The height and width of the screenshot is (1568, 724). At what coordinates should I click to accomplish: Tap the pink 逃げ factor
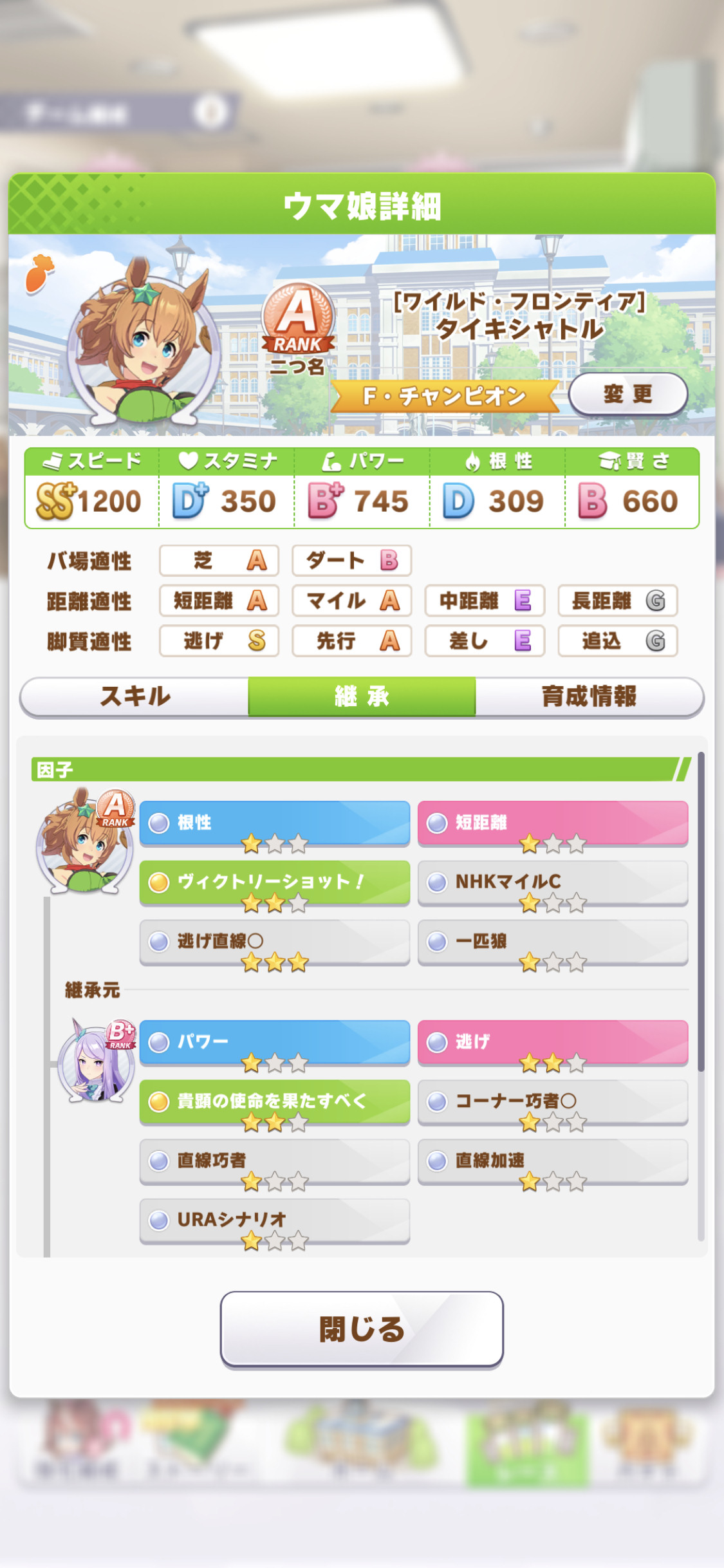[553, 1042]
